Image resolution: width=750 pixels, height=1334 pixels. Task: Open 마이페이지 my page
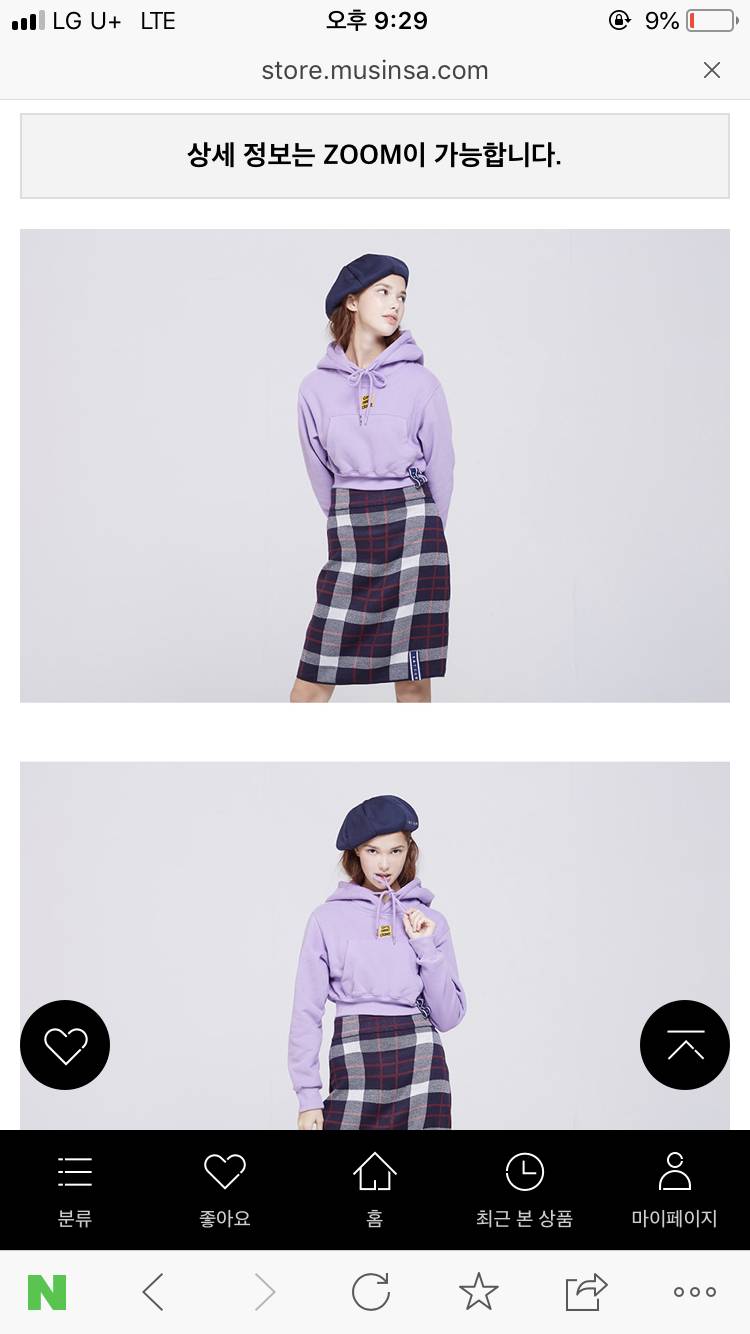pos(675,1190)
